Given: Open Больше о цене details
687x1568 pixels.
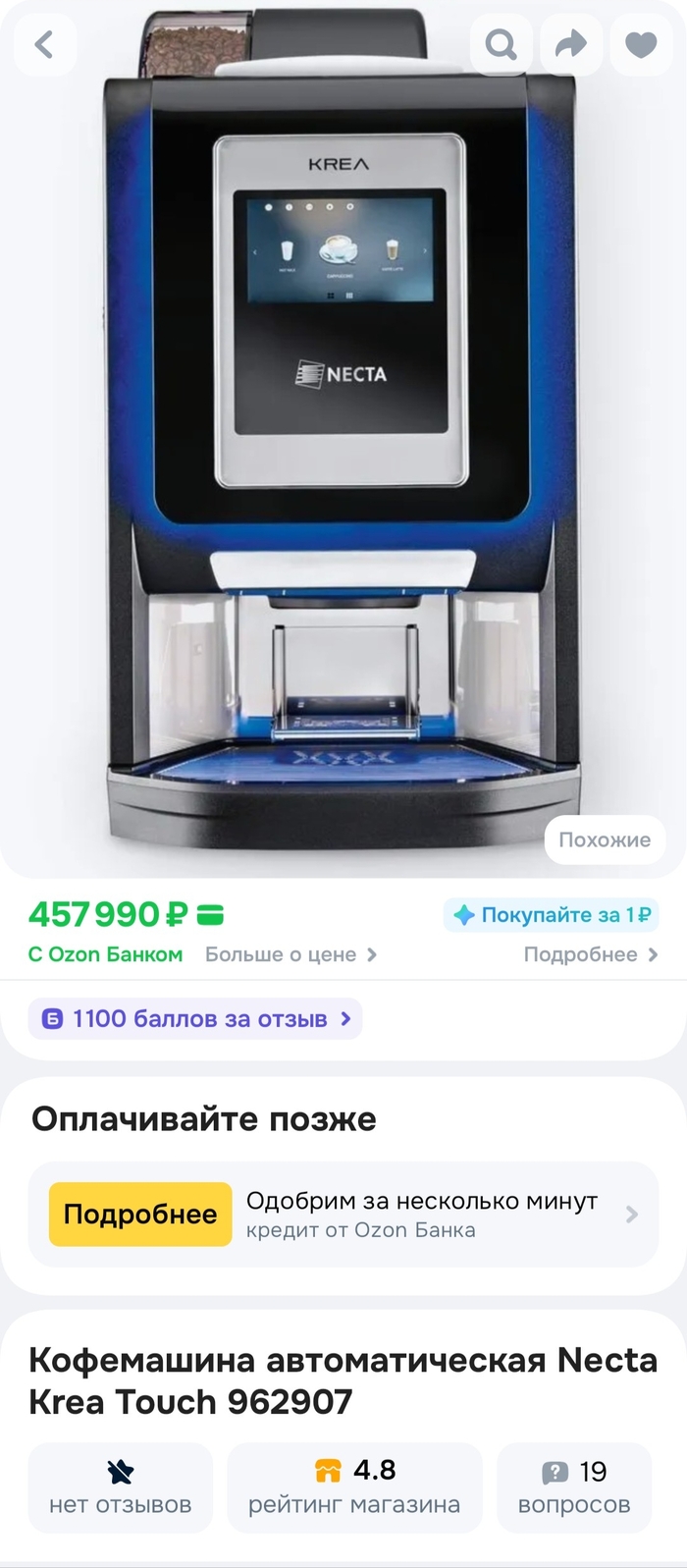Looking at the screenshot, I should point(291,954).
